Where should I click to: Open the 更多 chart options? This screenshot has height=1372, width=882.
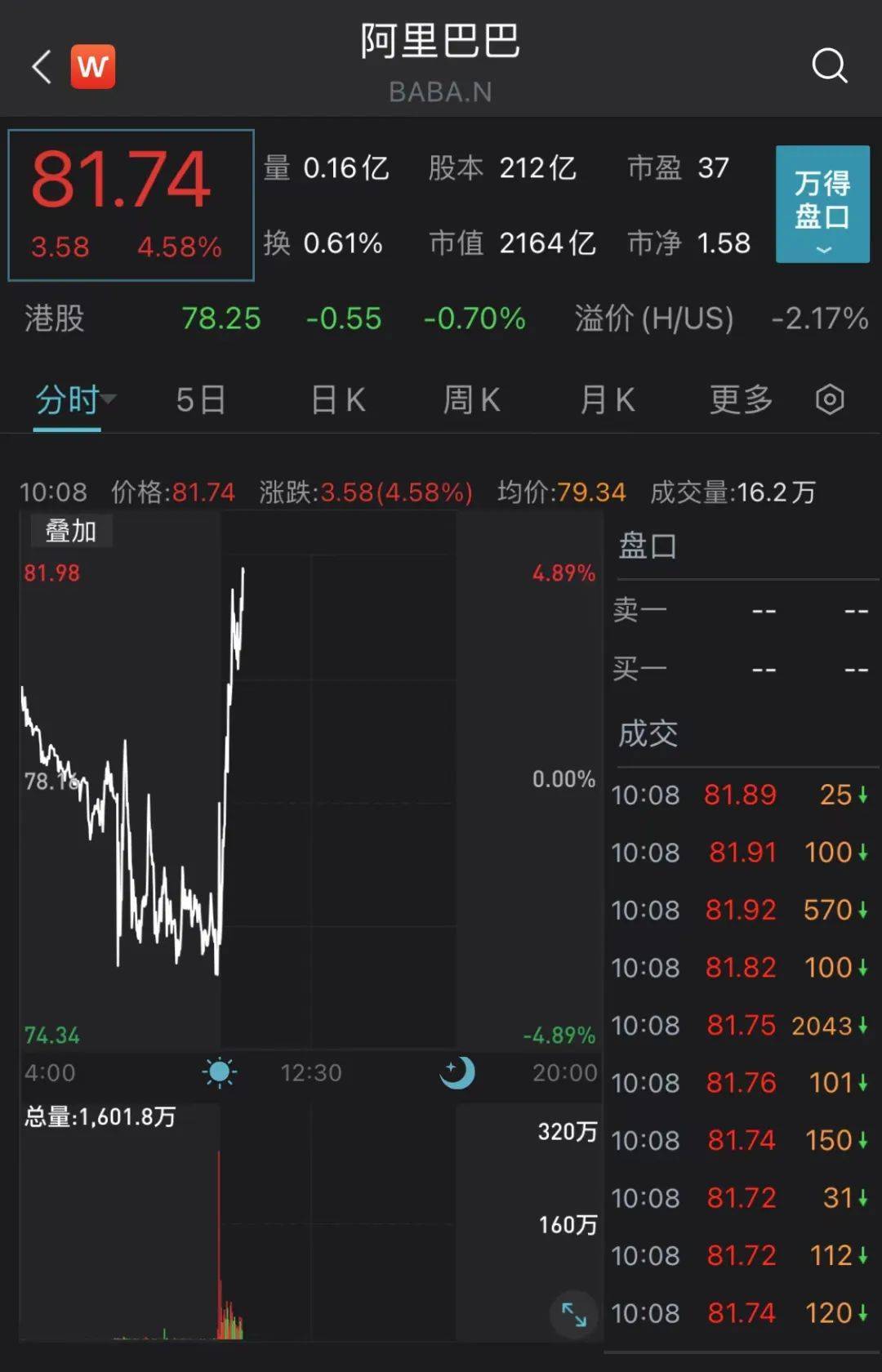(x=741, y=400)
